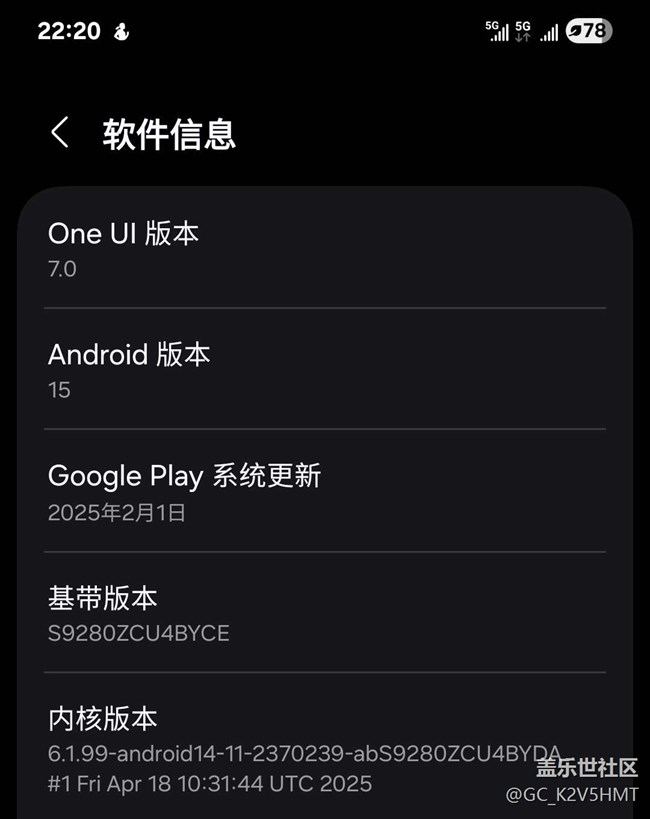Tap the Android 版本 entry
650x819 pixels.
324,370
